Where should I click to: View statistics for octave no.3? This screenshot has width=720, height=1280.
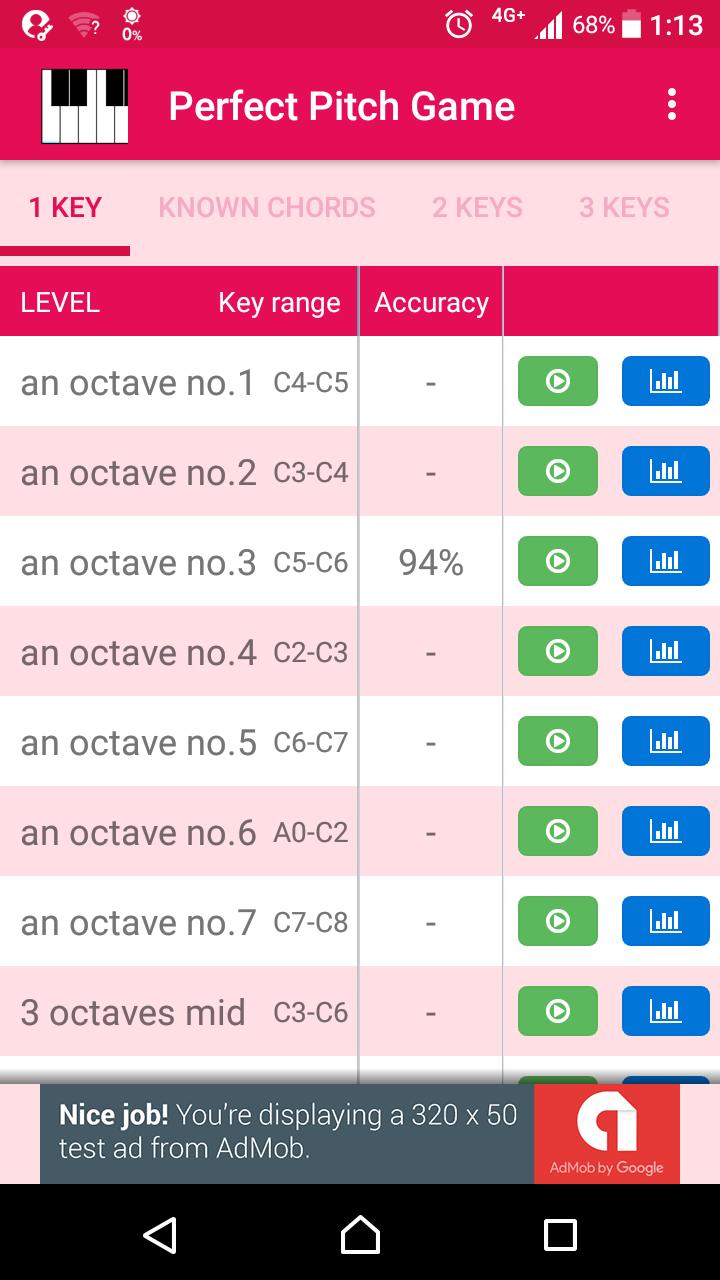pyautogui.click(x=665, y=561)
